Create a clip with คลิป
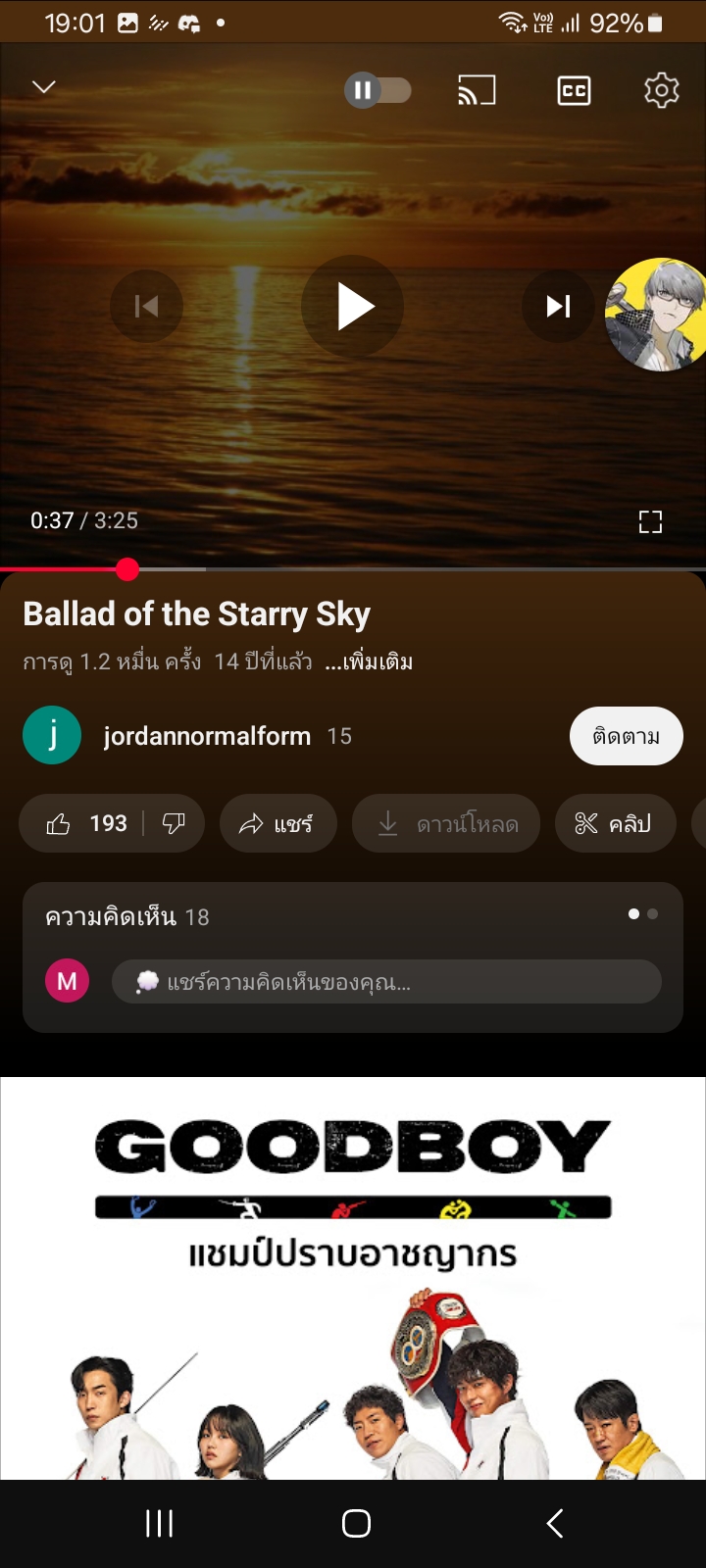Screen dimensions: 706x1568 tap(613, 823)
